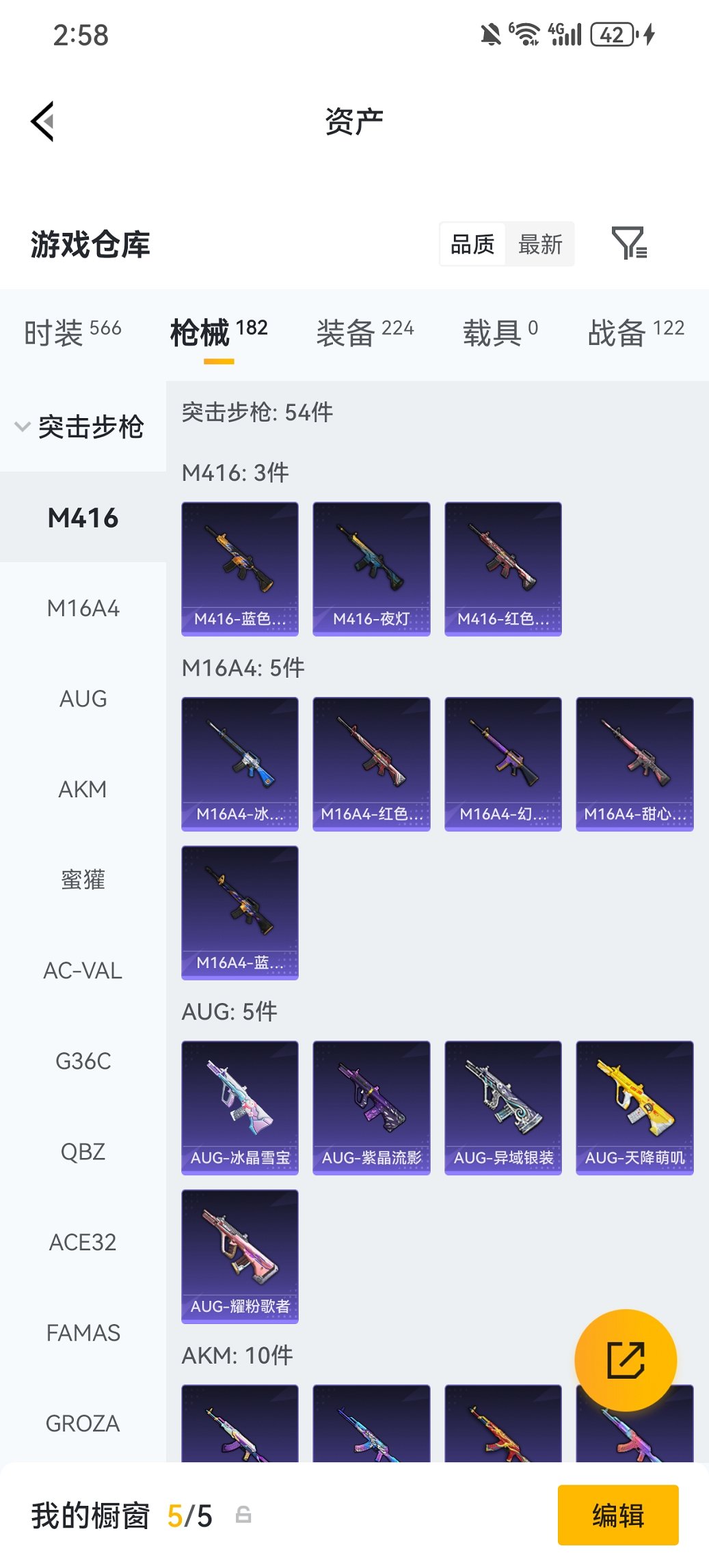Screen dimensions: 709x1568
Task: Sort the warehouse by 最新
Action: [x=539, y=244]
